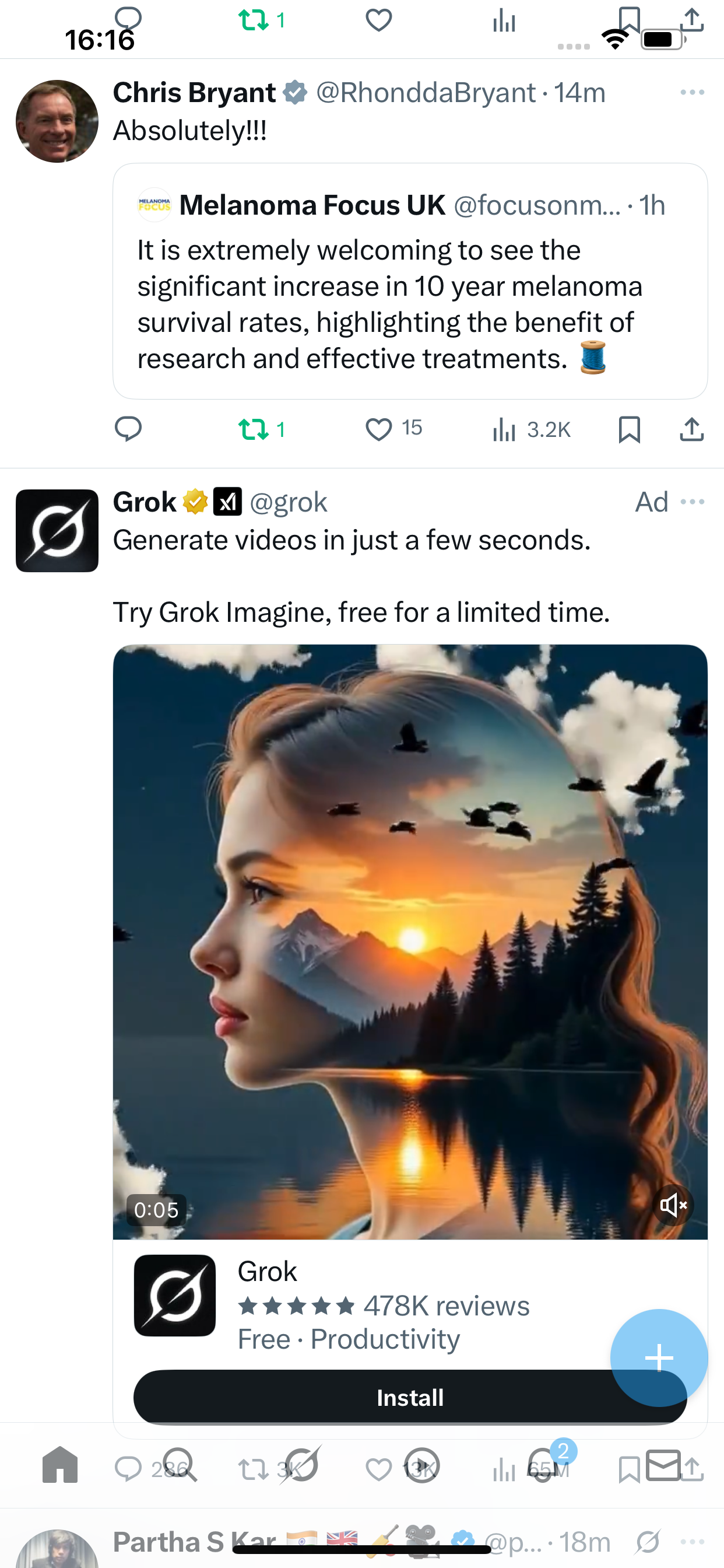724x1568 pixels.
Task: View analytics of Chris Bryant's post
Action: point(504,429)
